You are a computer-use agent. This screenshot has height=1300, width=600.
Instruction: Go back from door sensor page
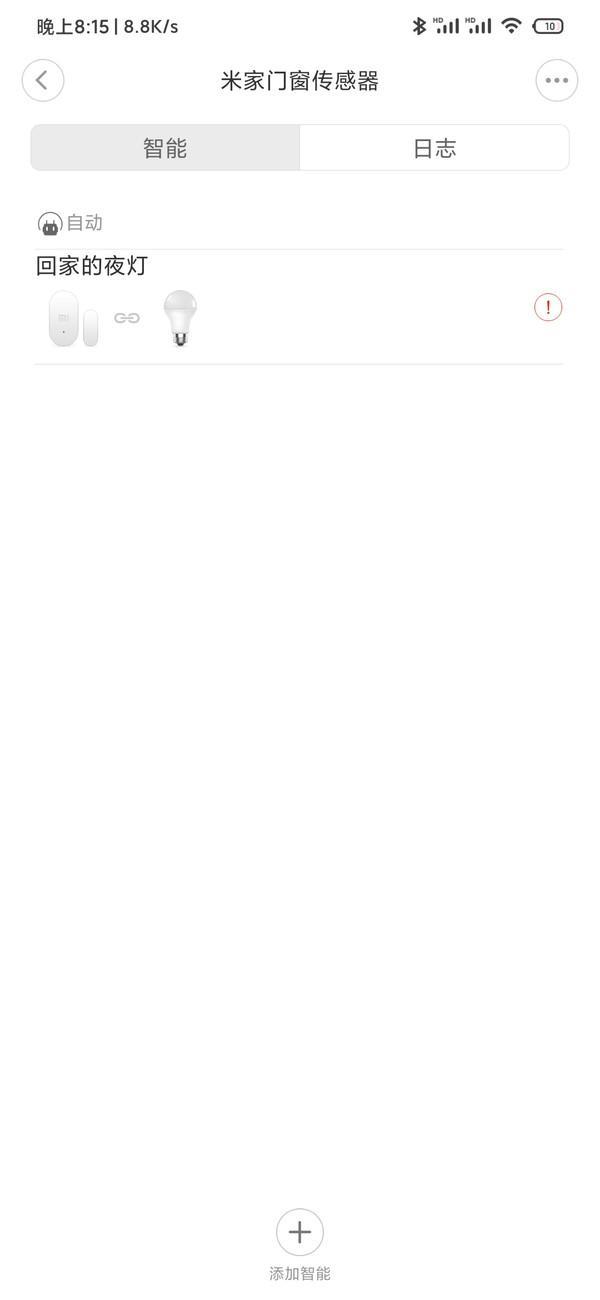click(43, 81)
